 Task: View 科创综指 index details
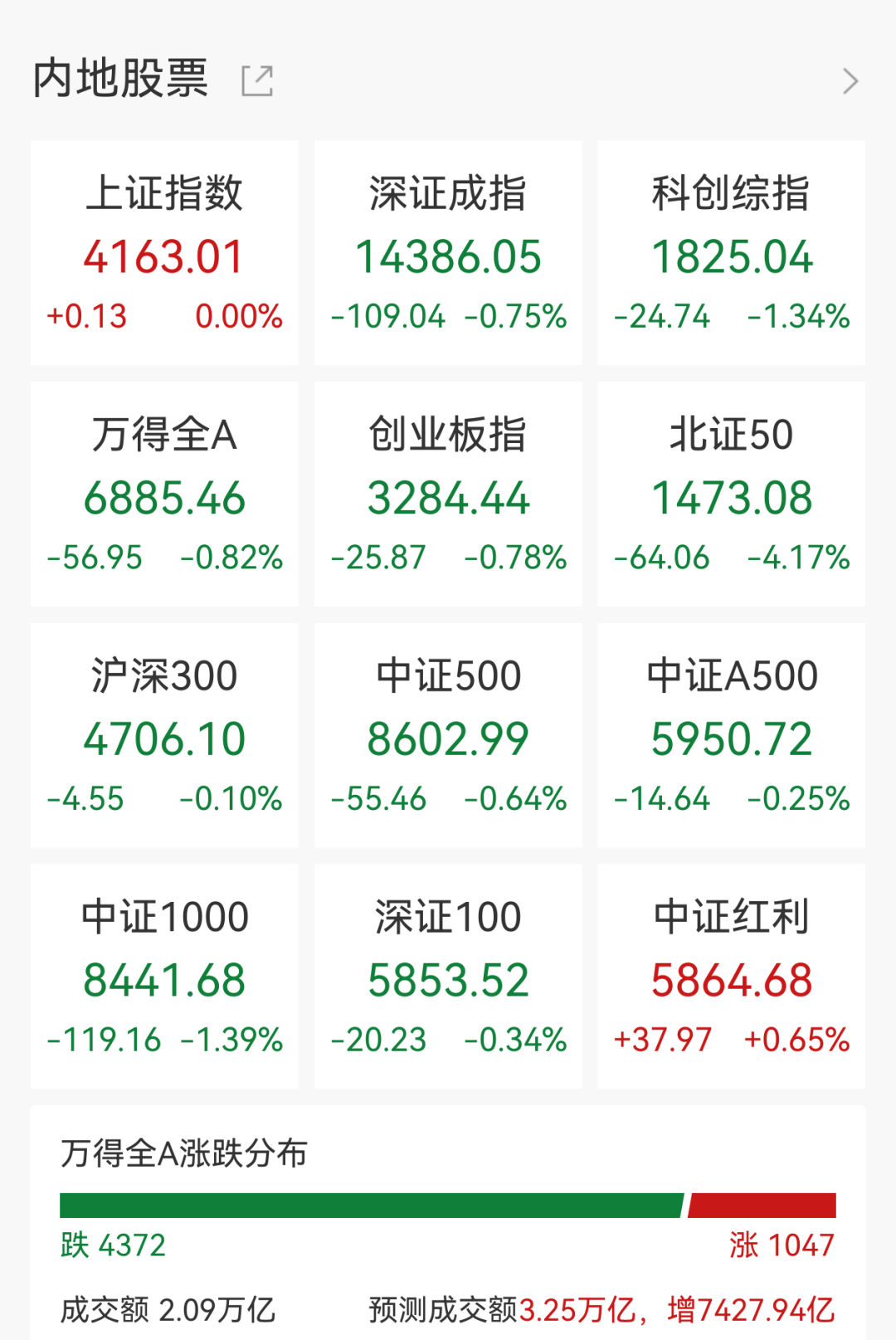pyautogui.click(x=731, y=253)
